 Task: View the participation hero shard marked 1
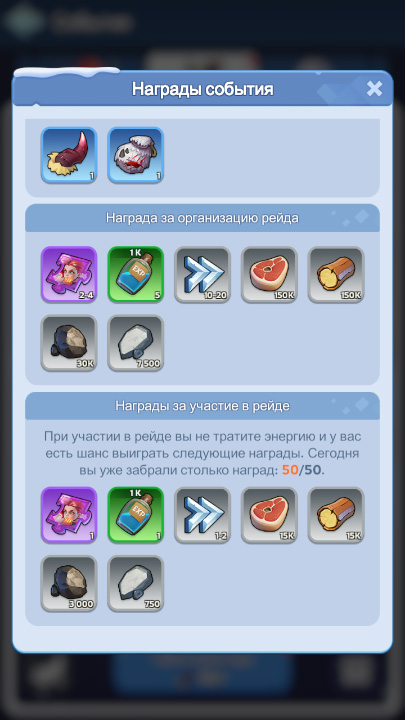(x=69, y=515)
